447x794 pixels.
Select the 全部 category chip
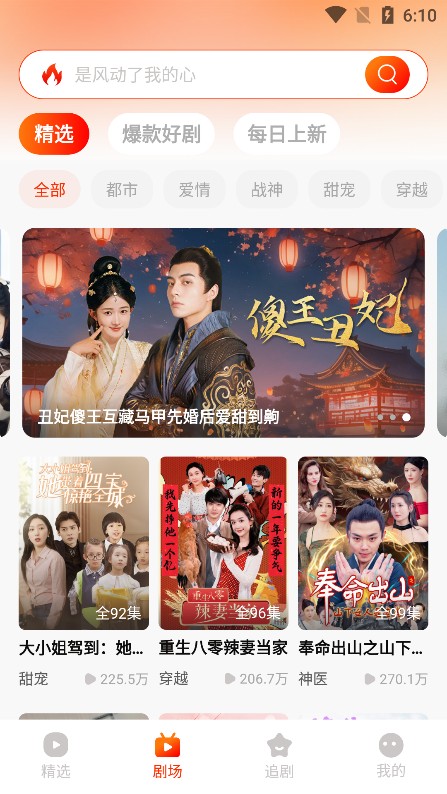tap(50, 190)
